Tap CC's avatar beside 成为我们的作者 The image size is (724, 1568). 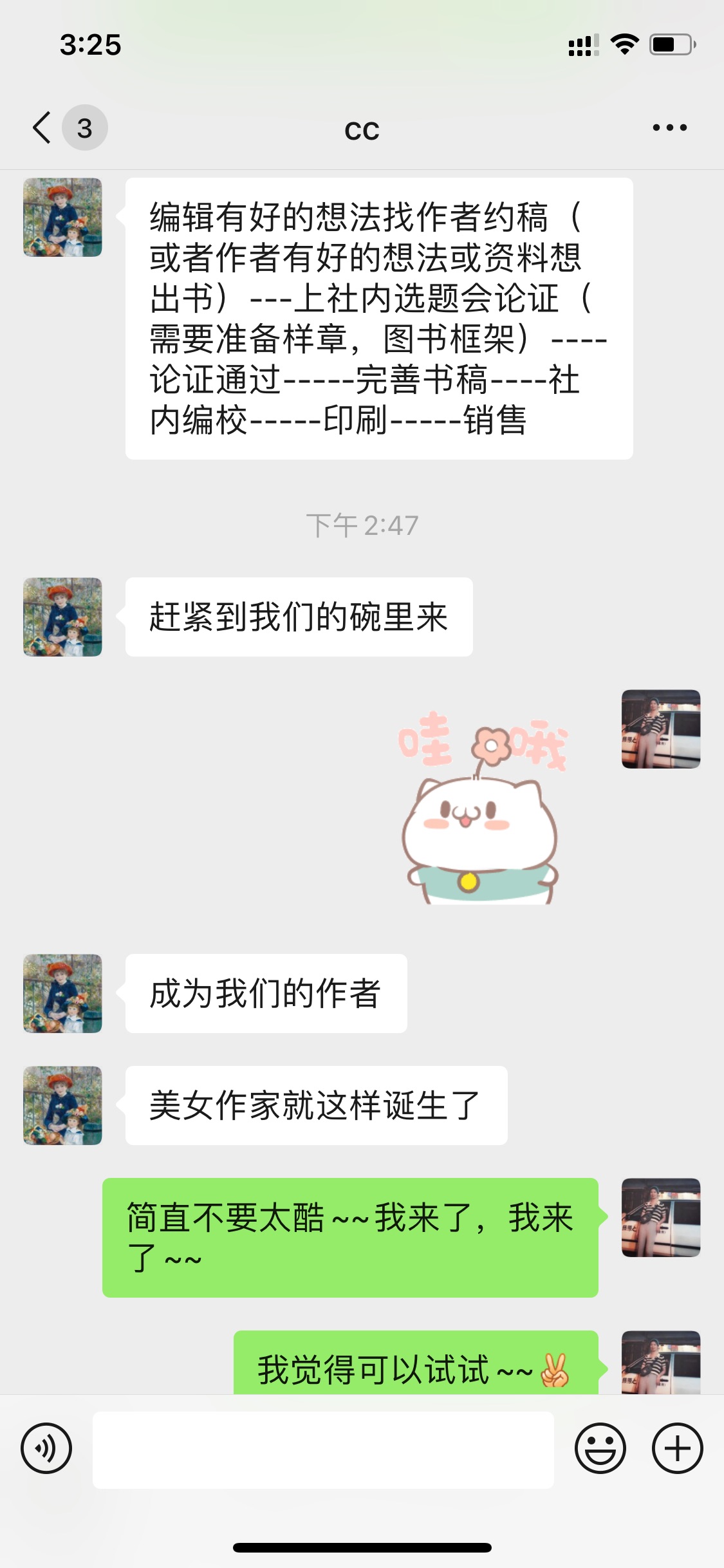[x=62, y=993]
